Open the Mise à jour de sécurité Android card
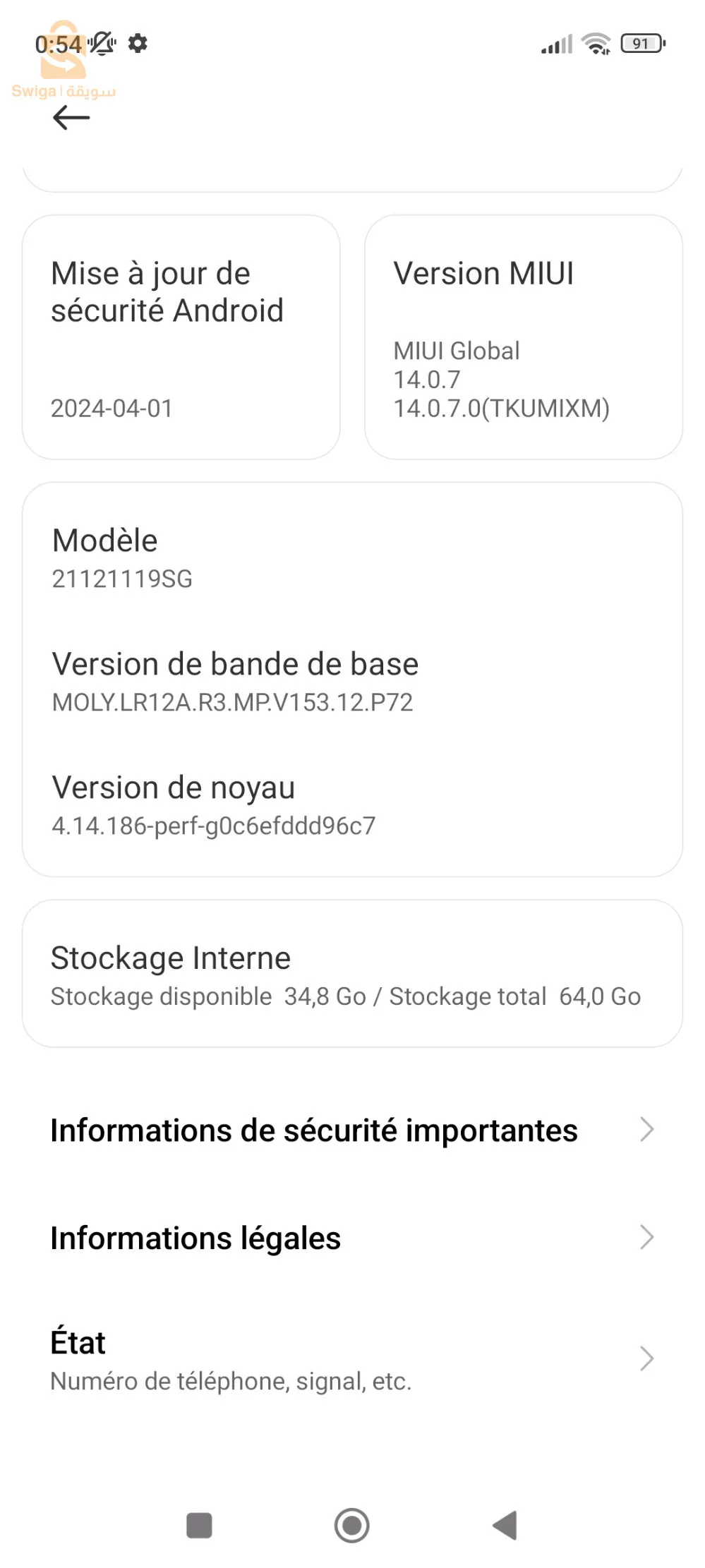 tap(181, 337)
